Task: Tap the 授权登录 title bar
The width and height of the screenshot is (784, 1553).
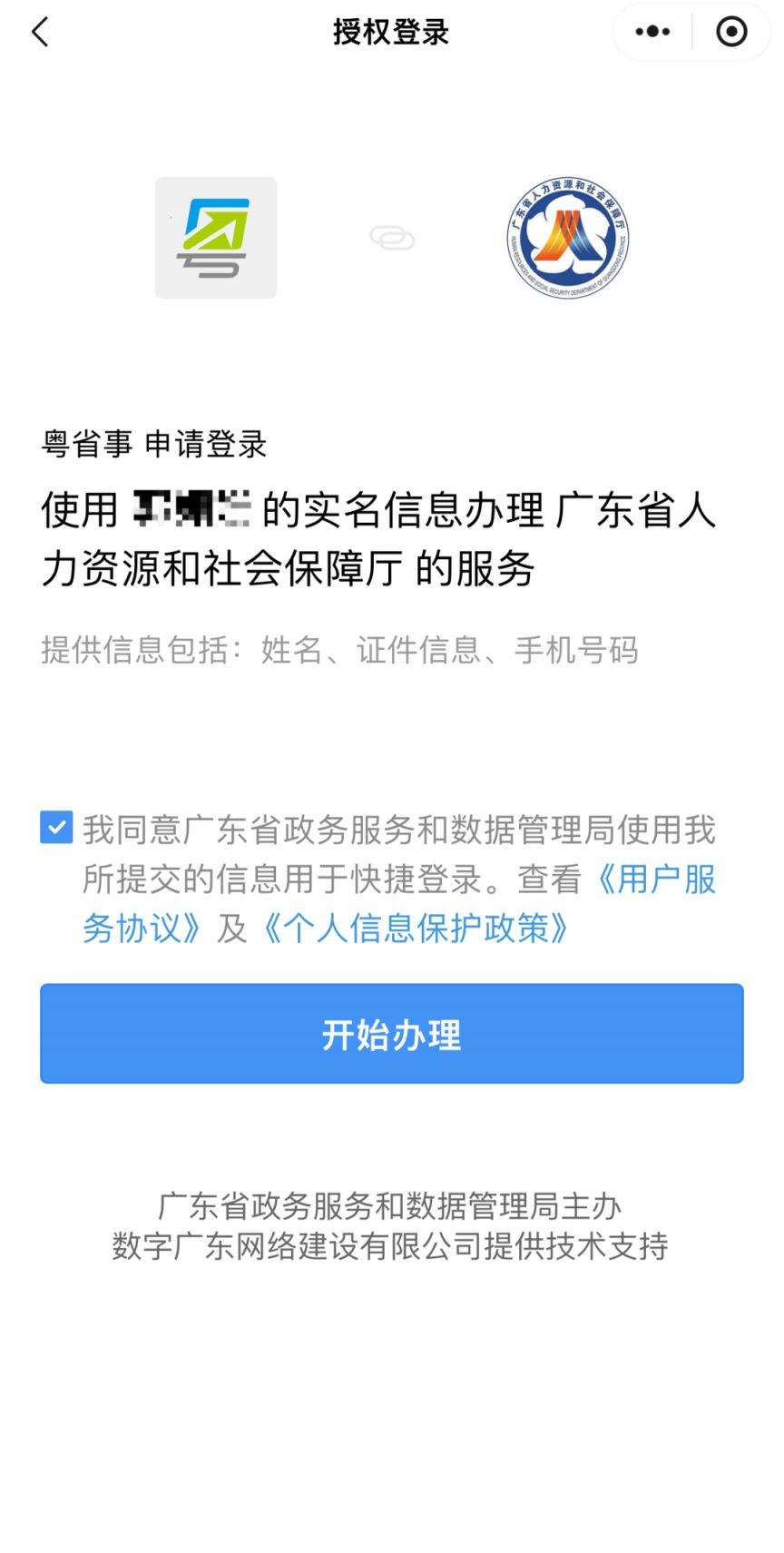Action: pos(392,31)
